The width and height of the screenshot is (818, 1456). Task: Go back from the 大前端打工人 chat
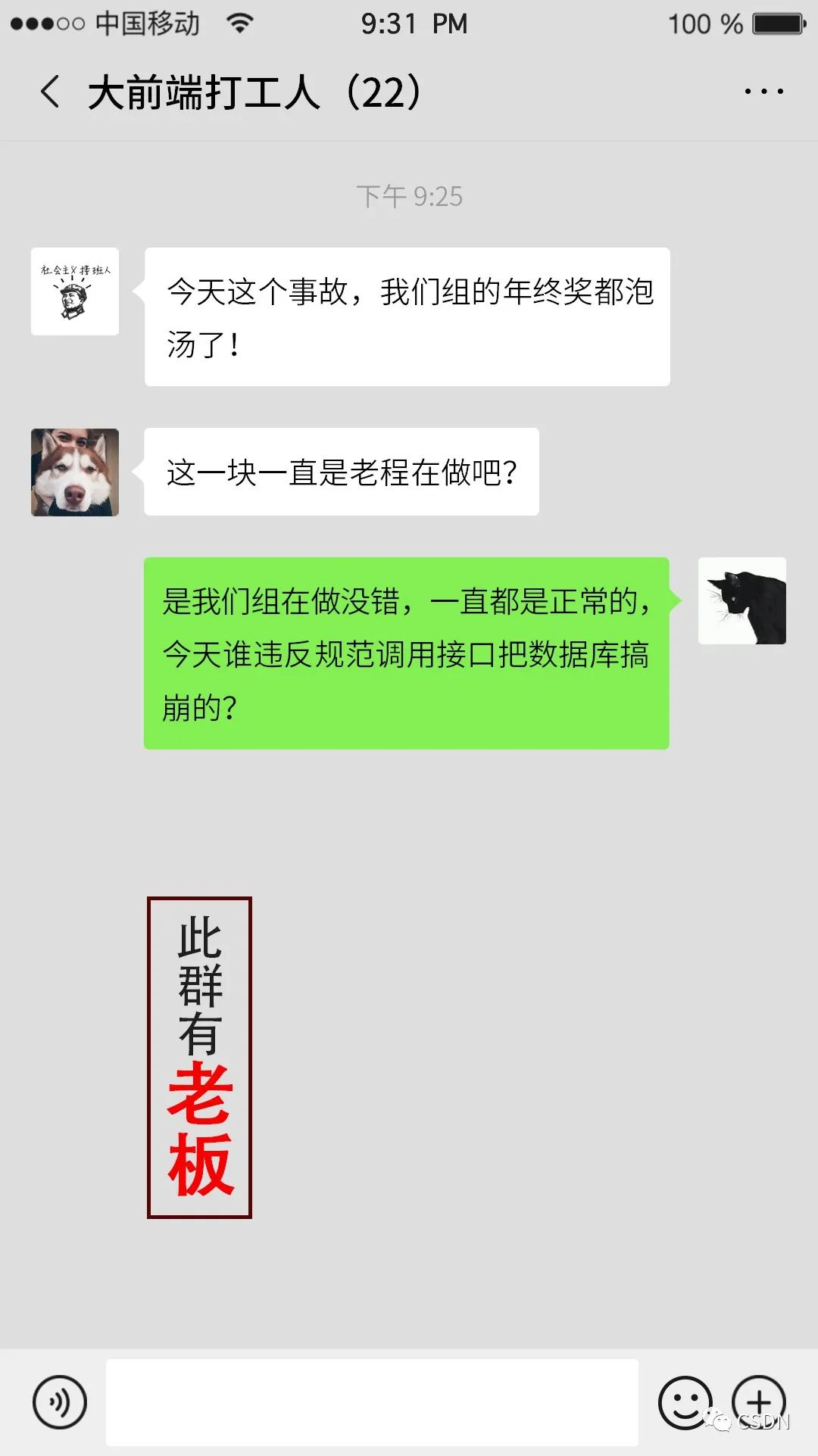(x=50, y=92)
